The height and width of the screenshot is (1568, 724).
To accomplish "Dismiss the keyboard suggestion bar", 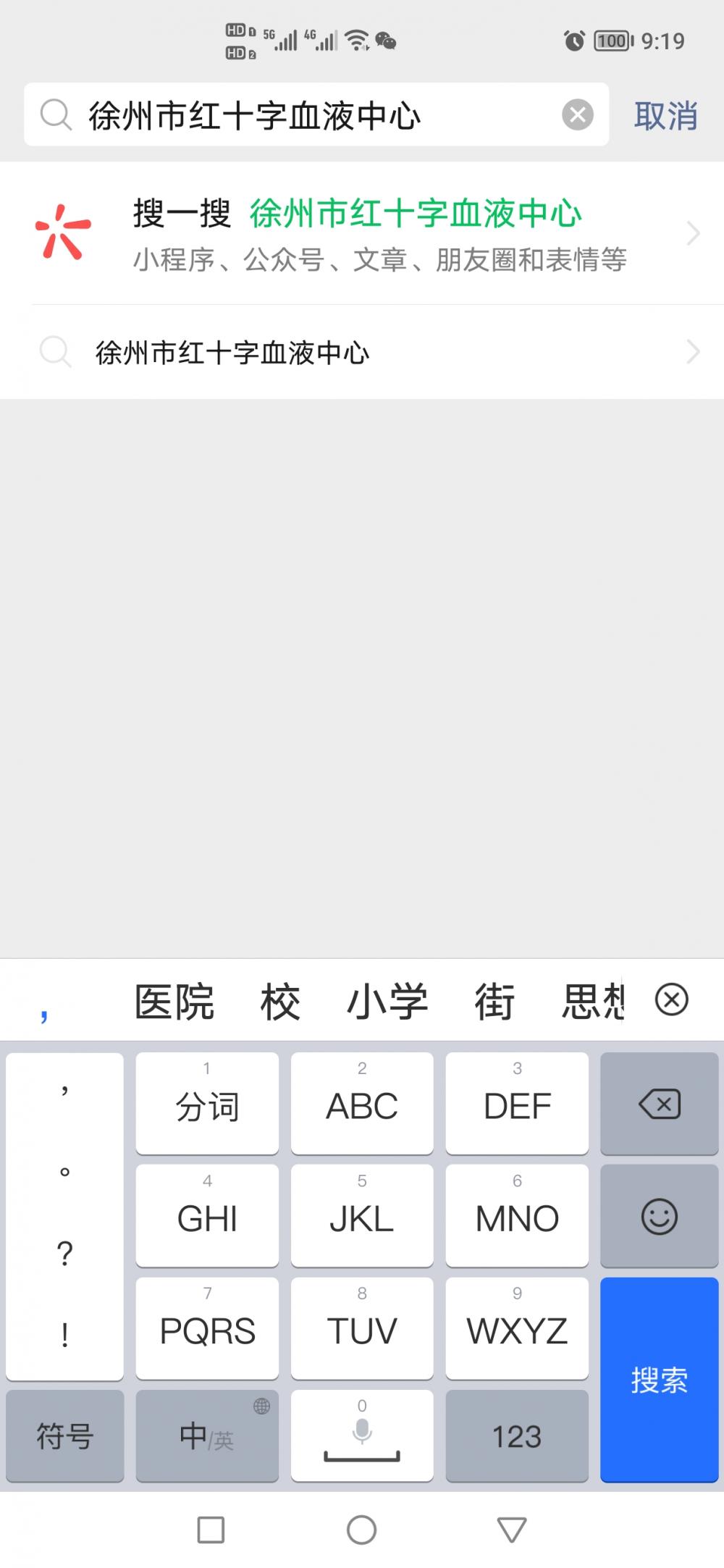I will [671, 1000].
